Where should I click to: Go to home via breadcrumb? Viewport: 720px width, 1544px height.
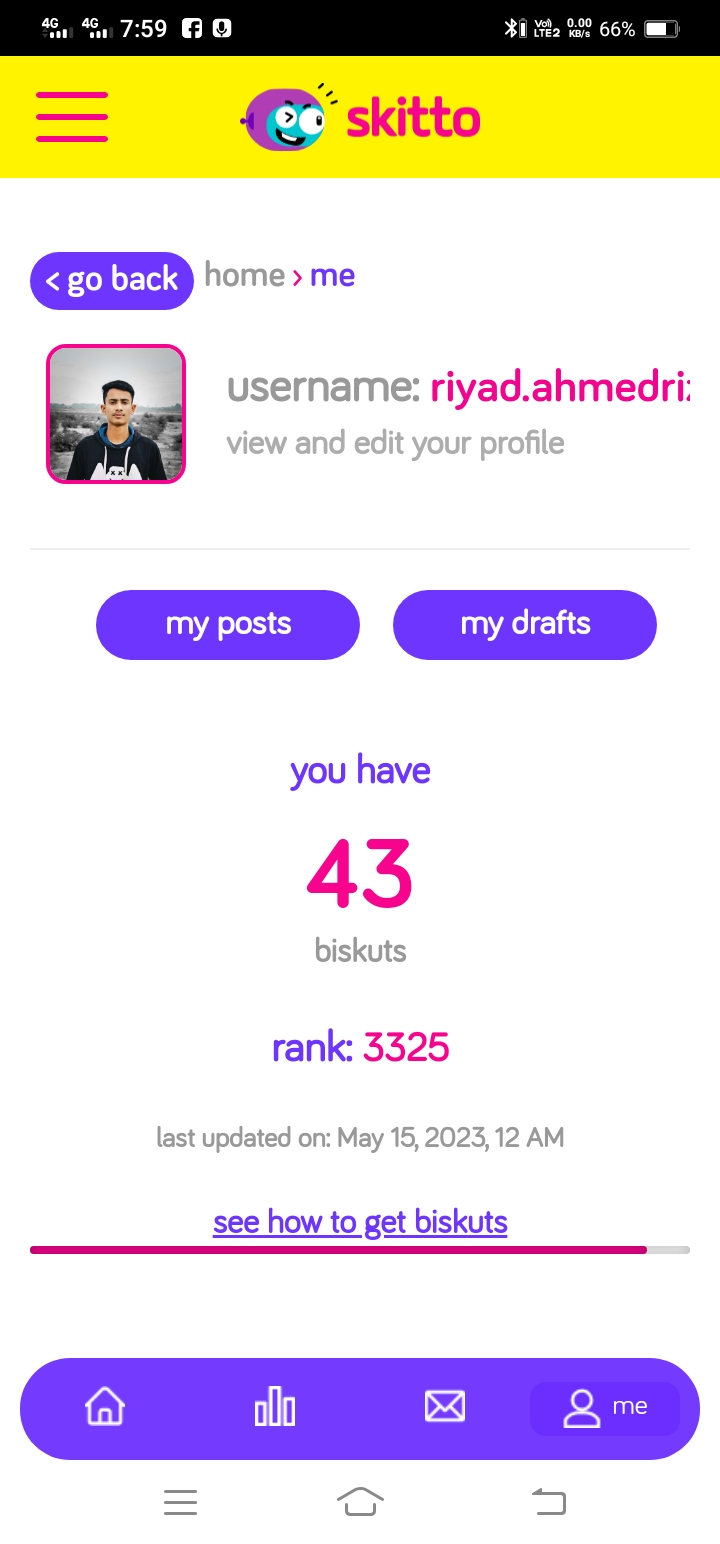click(245, 275)
